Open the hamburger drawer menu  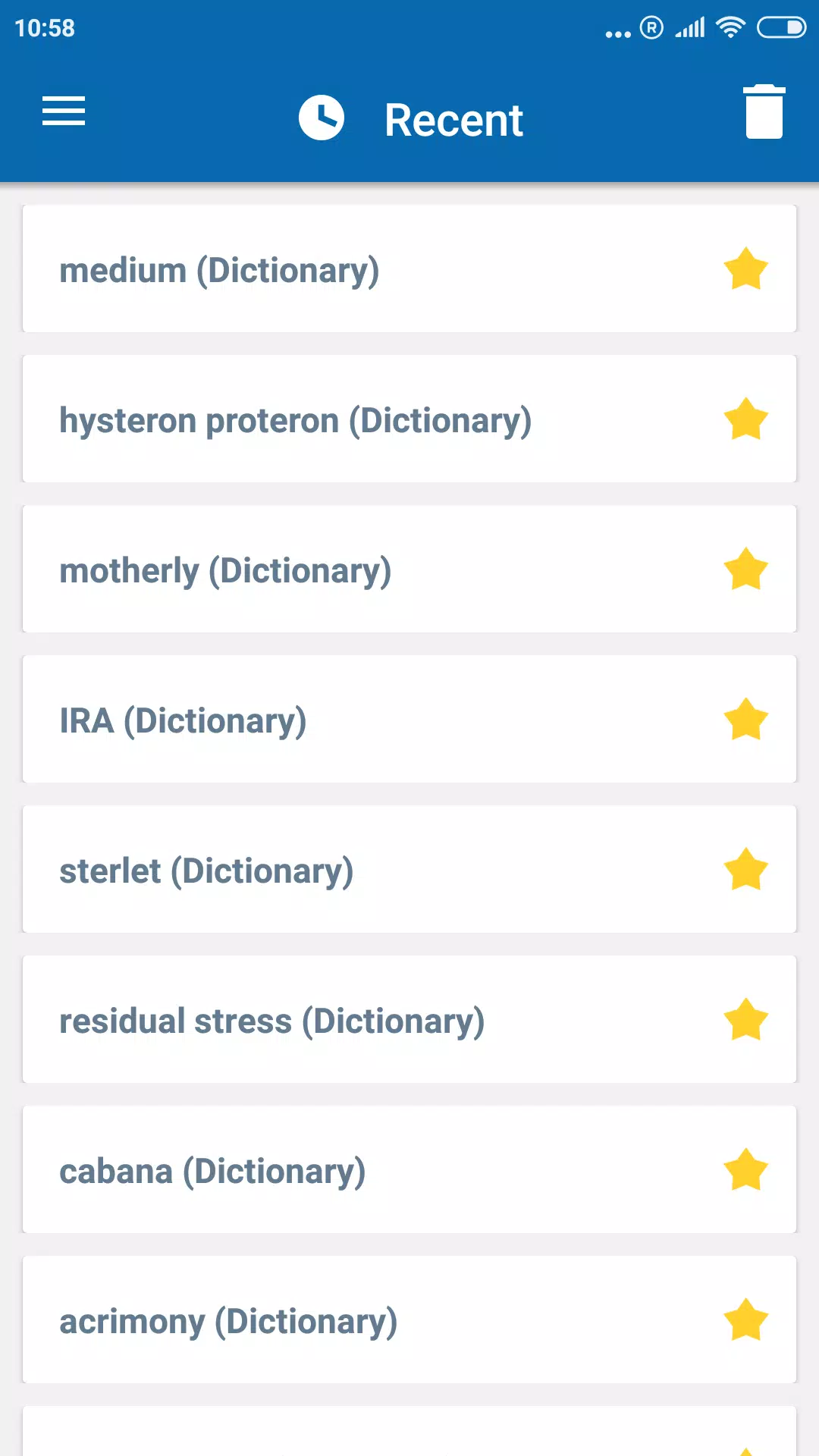pyautogui.click(x=64, y=111)
